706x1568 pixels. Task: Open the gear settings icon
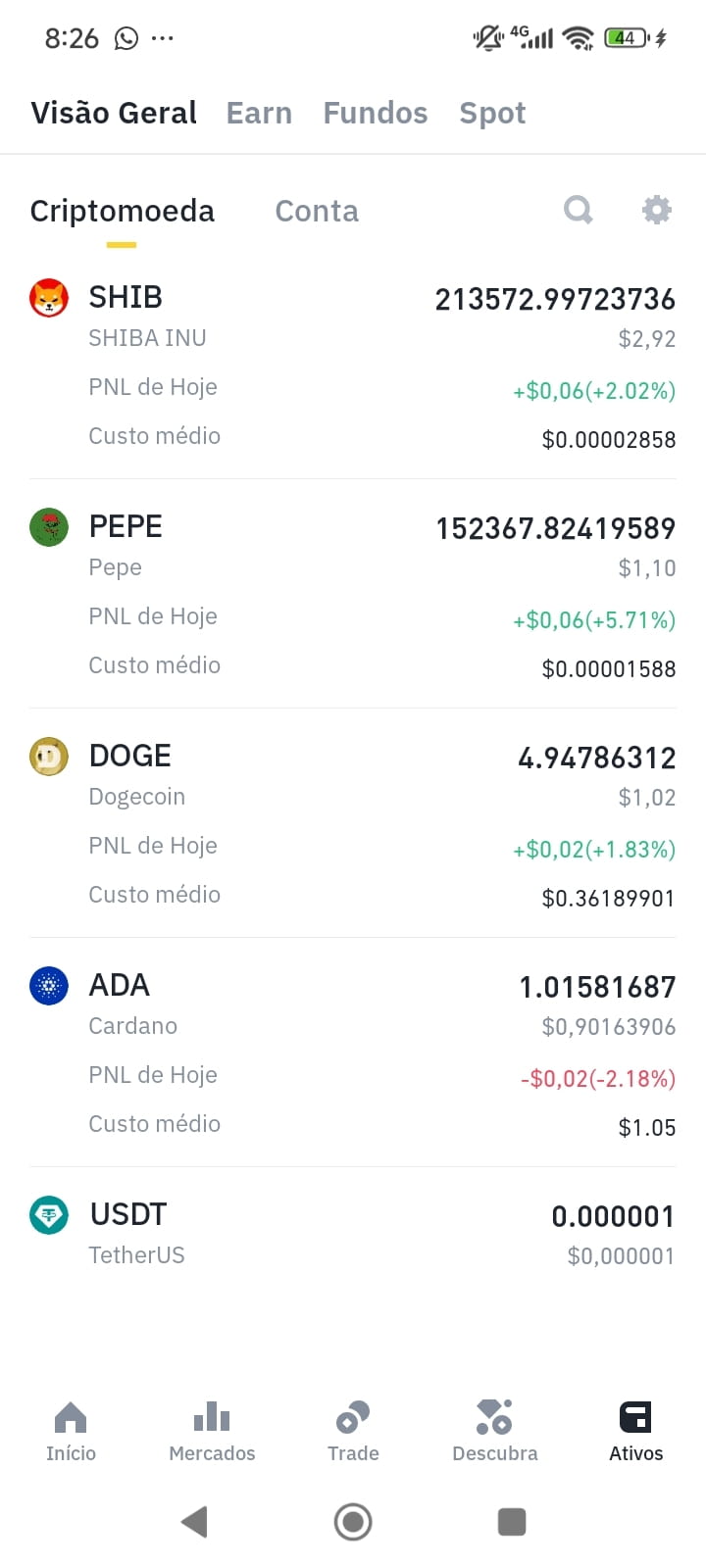[x=656, y=210]
